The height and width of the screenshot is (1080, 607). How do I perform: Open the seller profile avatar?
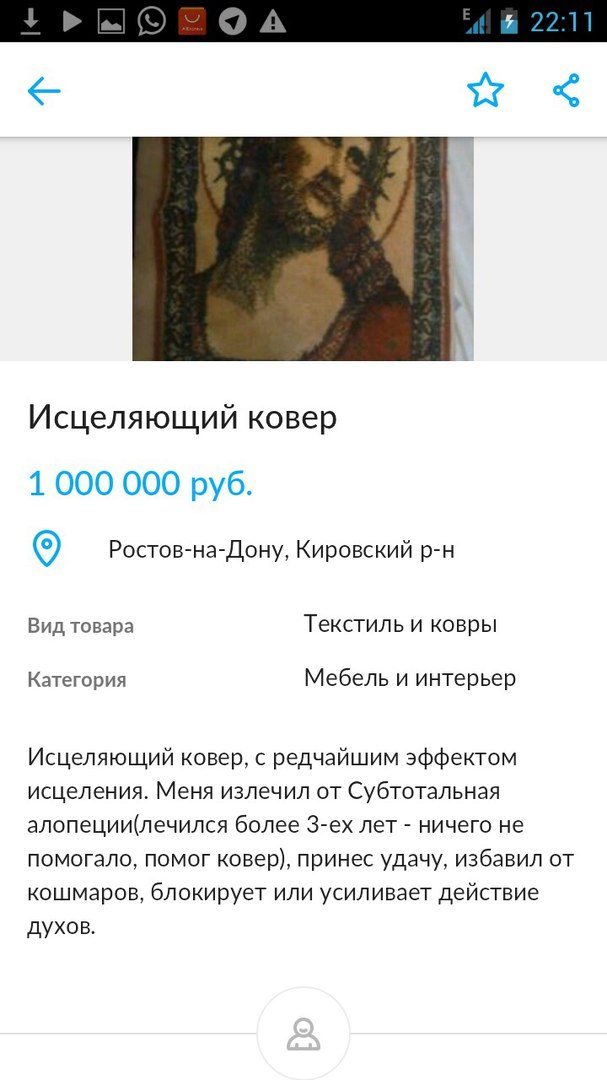coord(303,1034)
